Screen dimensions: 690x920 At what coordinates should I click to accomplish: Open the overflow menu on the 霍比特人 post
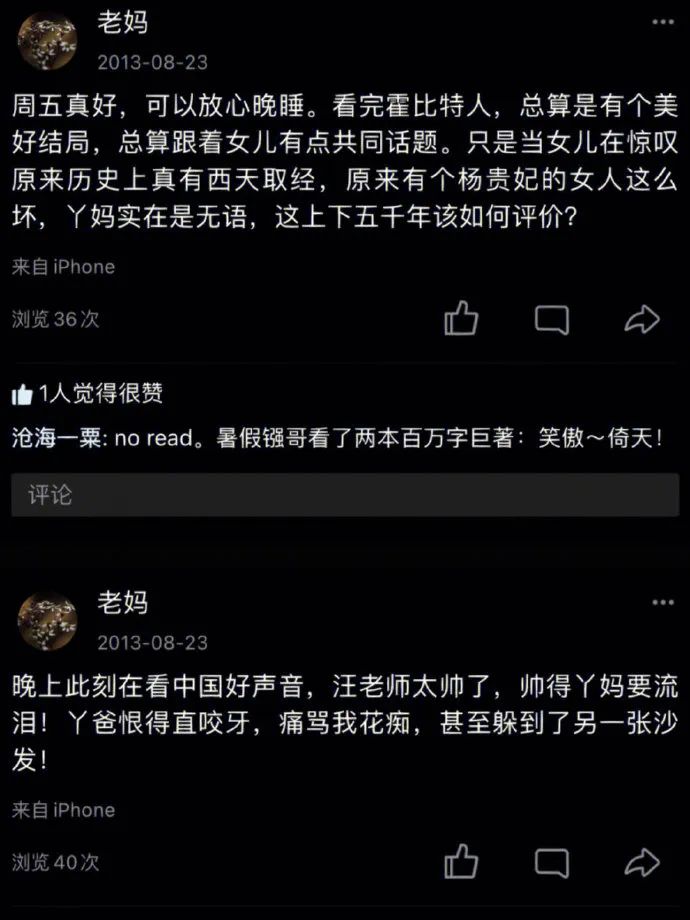pos(662,22)
